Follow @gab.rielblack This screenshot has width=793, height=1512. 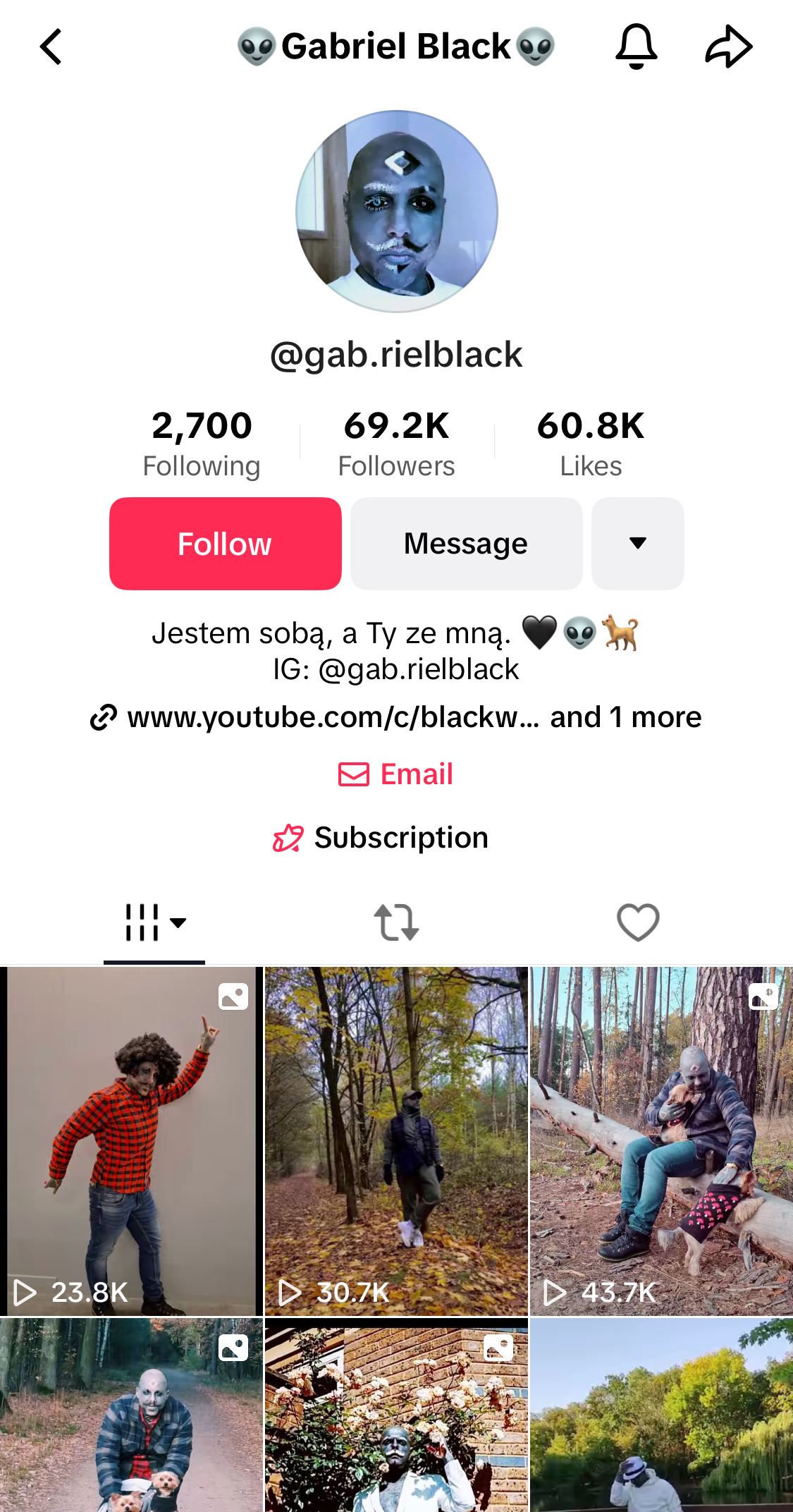[226, 544]
